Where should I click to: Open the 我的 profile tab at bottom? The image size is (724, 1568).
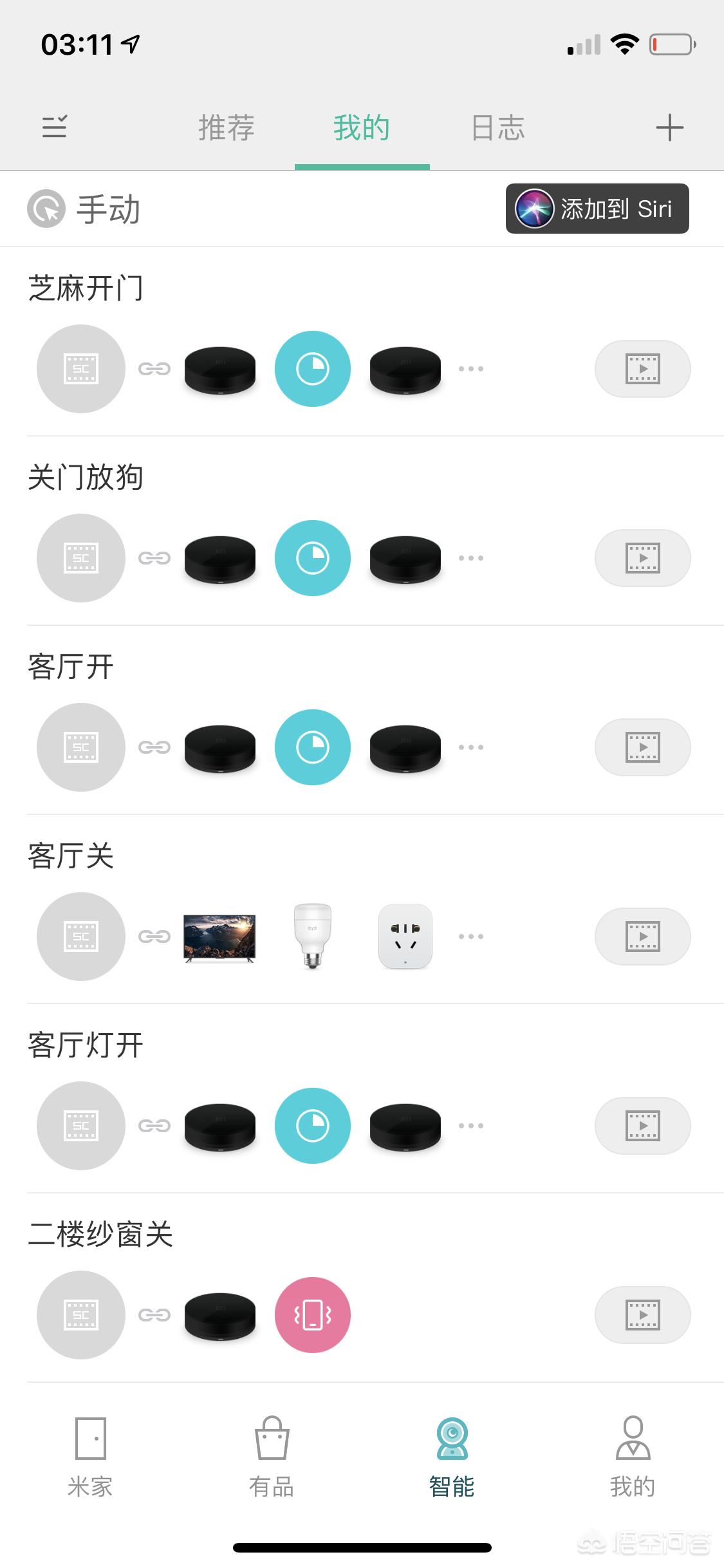coord(633,1457)
